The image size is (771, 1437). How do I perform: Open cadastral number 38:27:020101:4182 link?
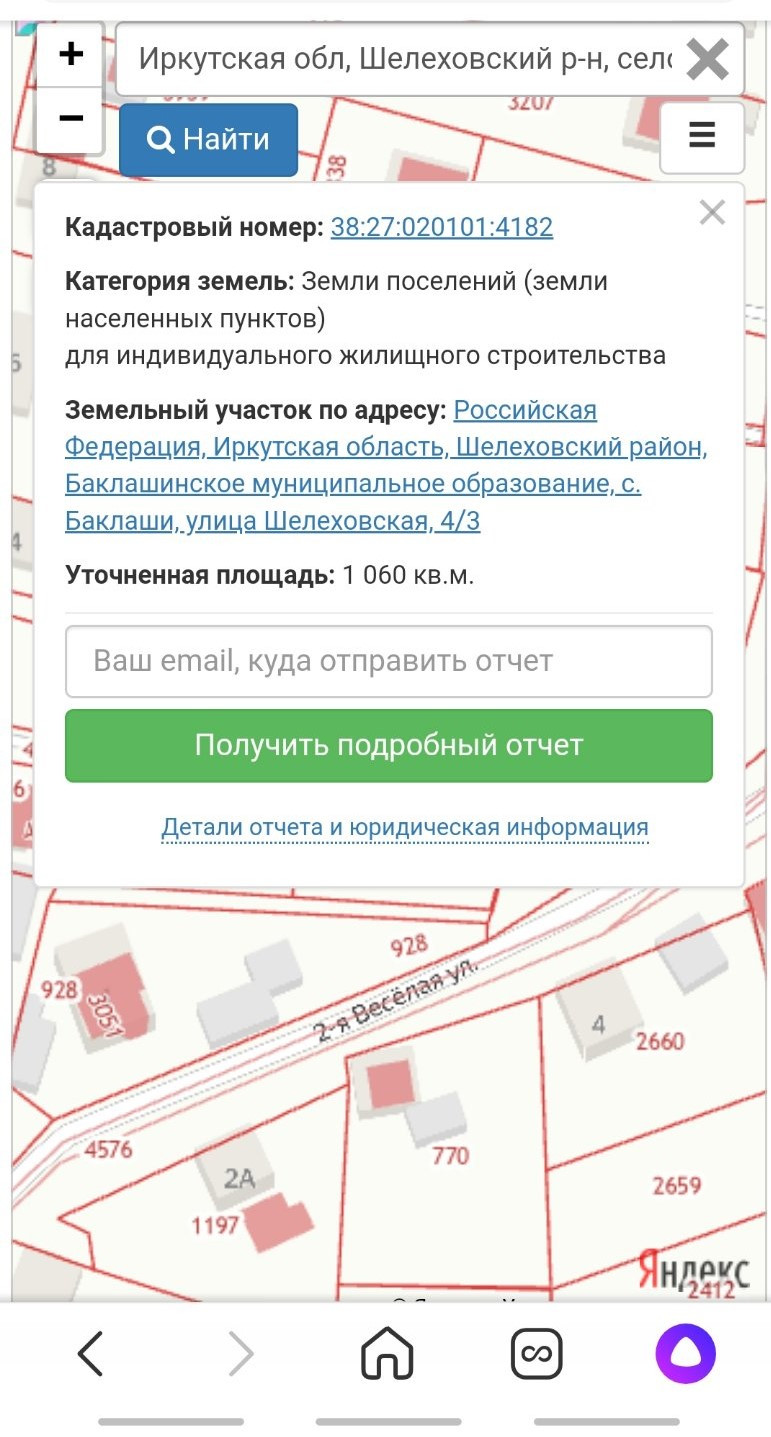441,227
